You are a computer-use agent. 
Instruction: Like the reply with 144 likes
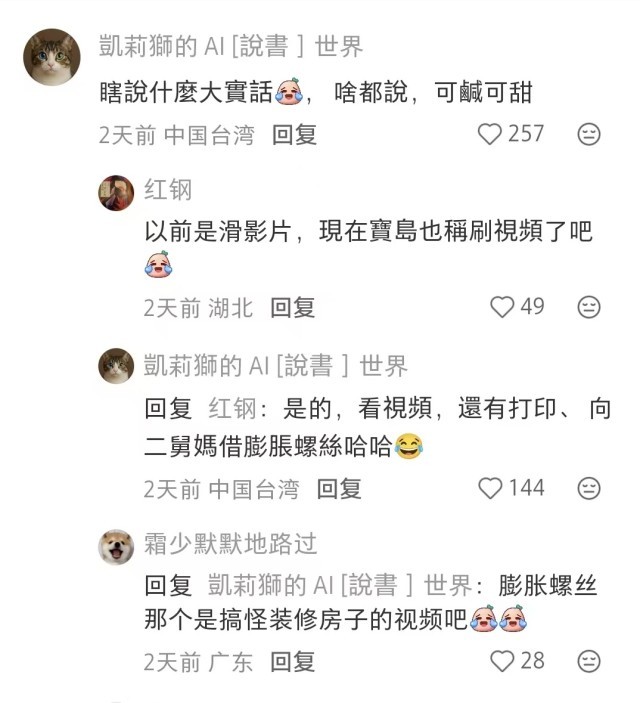490,488
